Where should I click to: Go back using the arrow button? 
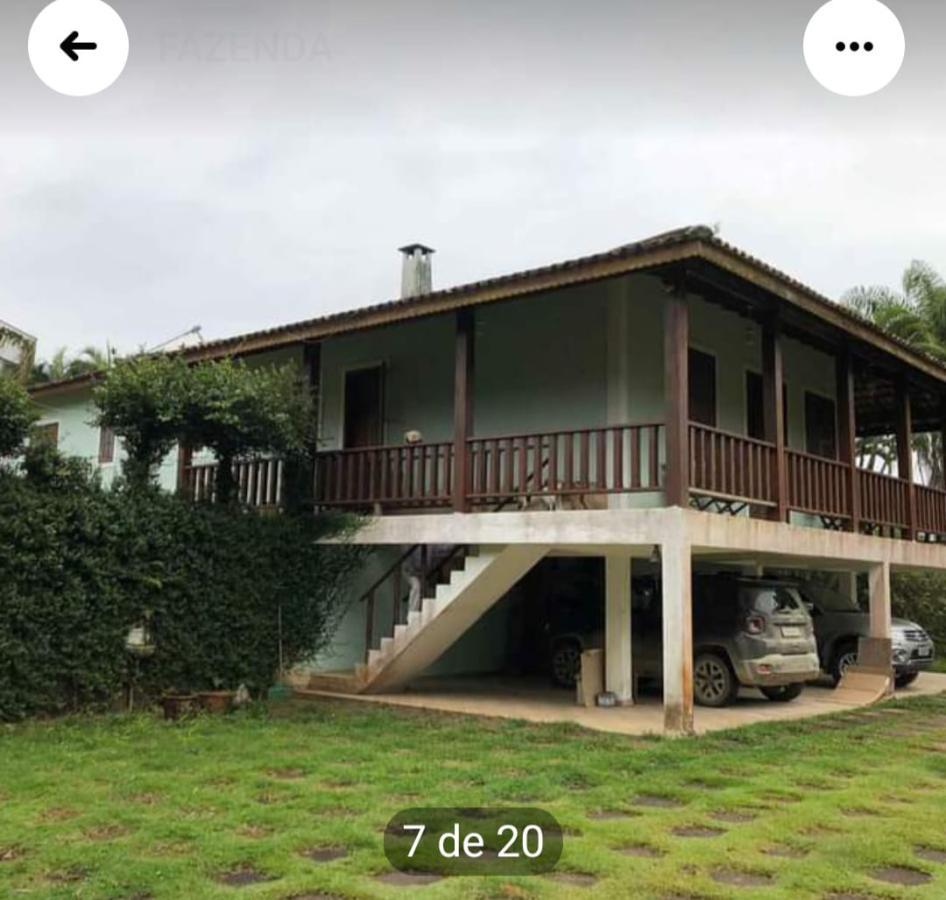tap(78, 46)
